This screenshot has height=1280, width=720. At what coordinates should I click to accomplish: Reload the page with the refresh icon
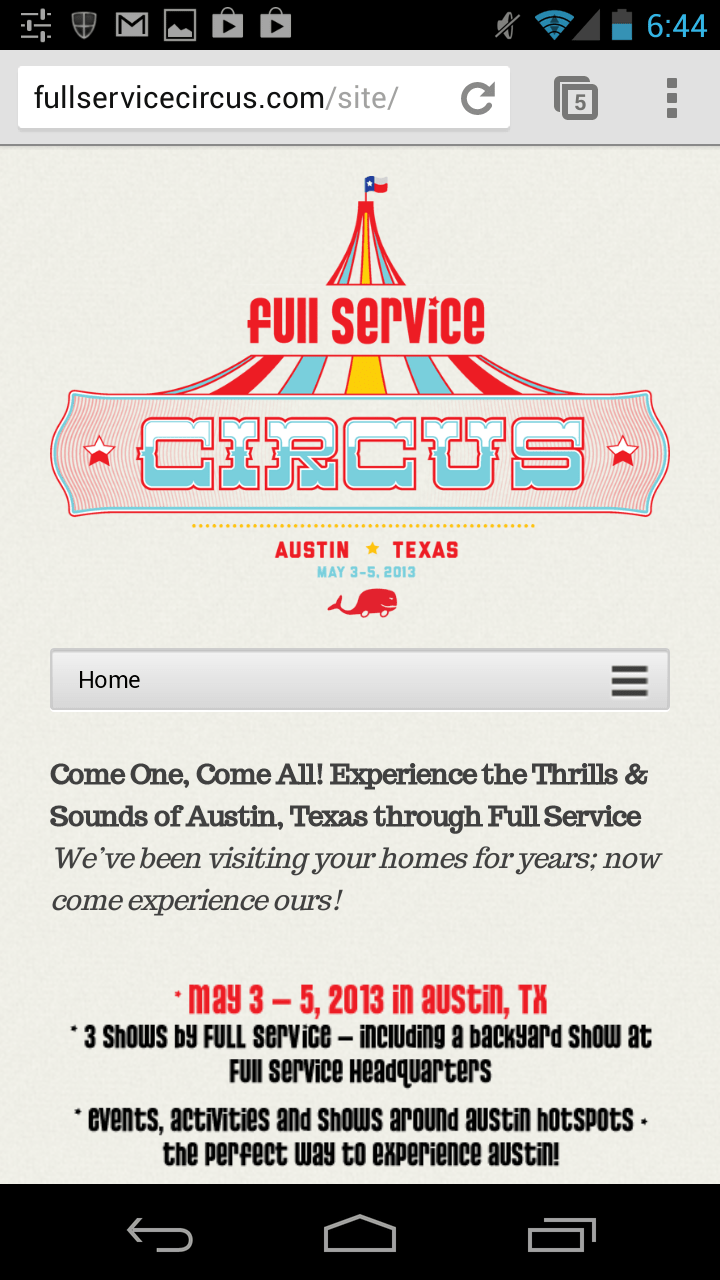click(x=478, y=97)
